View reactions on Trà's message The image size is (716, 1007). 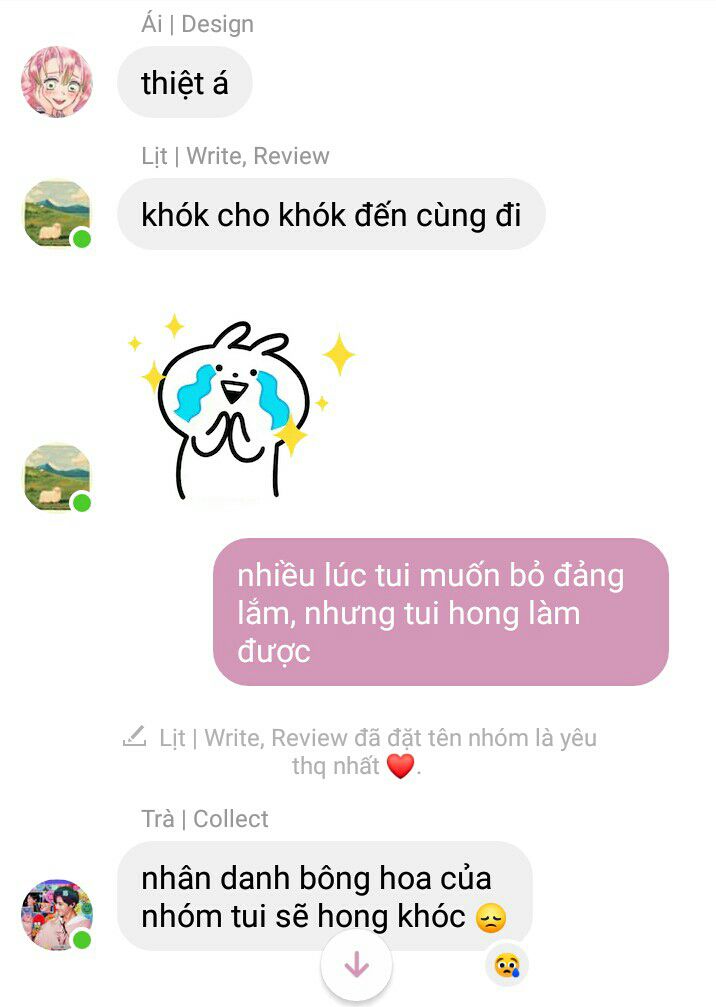tap(507, 966)
